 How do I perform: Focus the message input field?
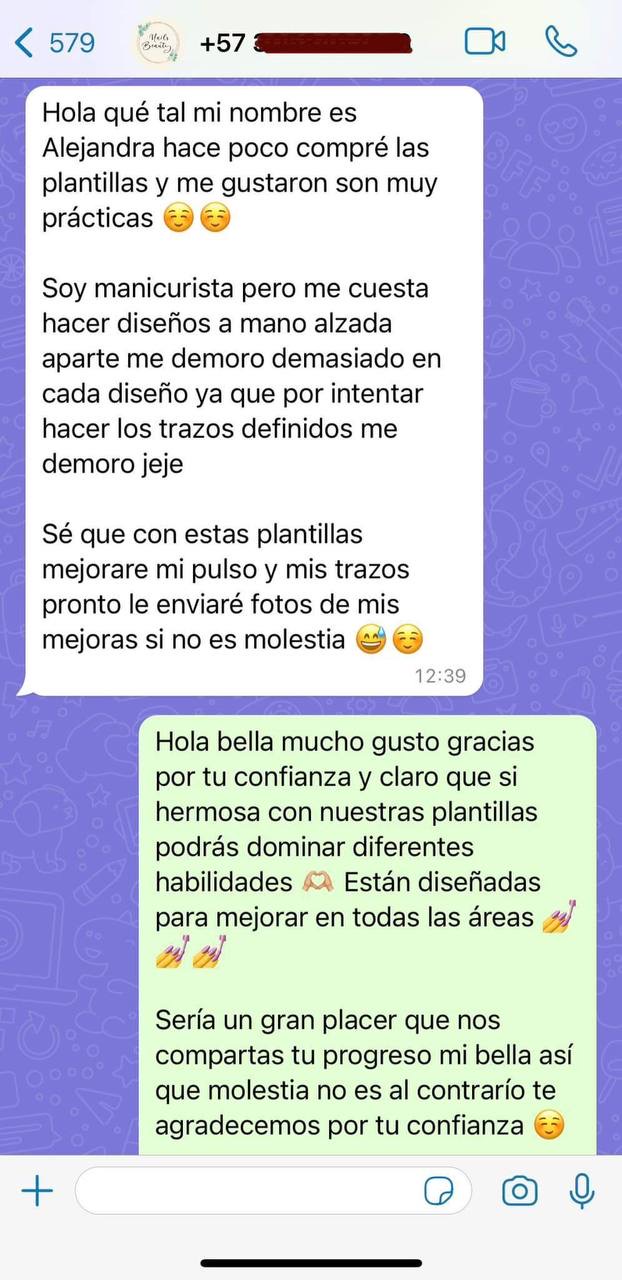250,1191
